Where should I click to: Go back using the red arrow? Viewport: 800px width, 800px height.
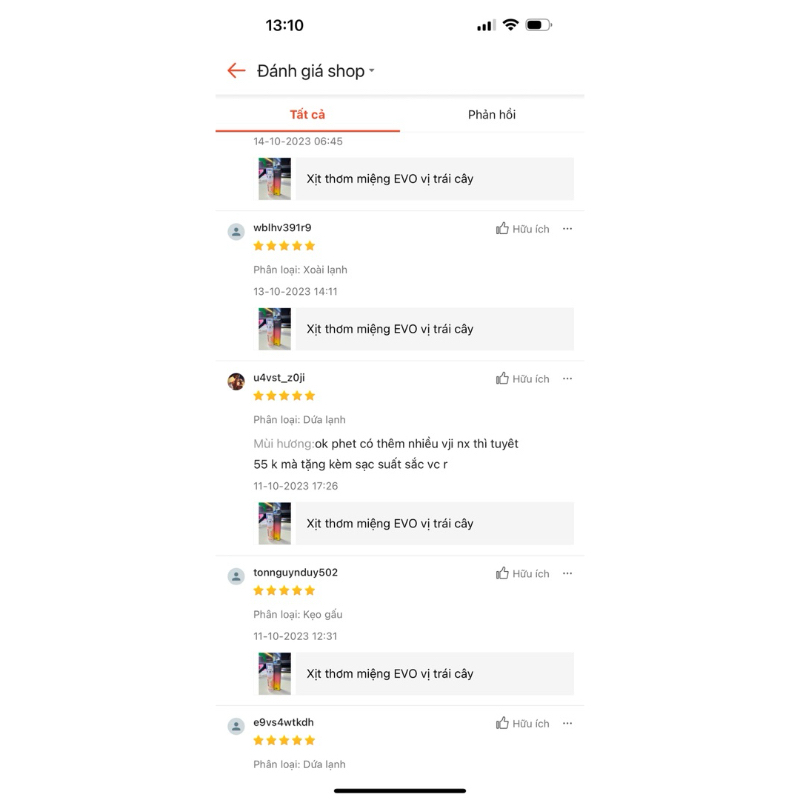pos(236,70)
